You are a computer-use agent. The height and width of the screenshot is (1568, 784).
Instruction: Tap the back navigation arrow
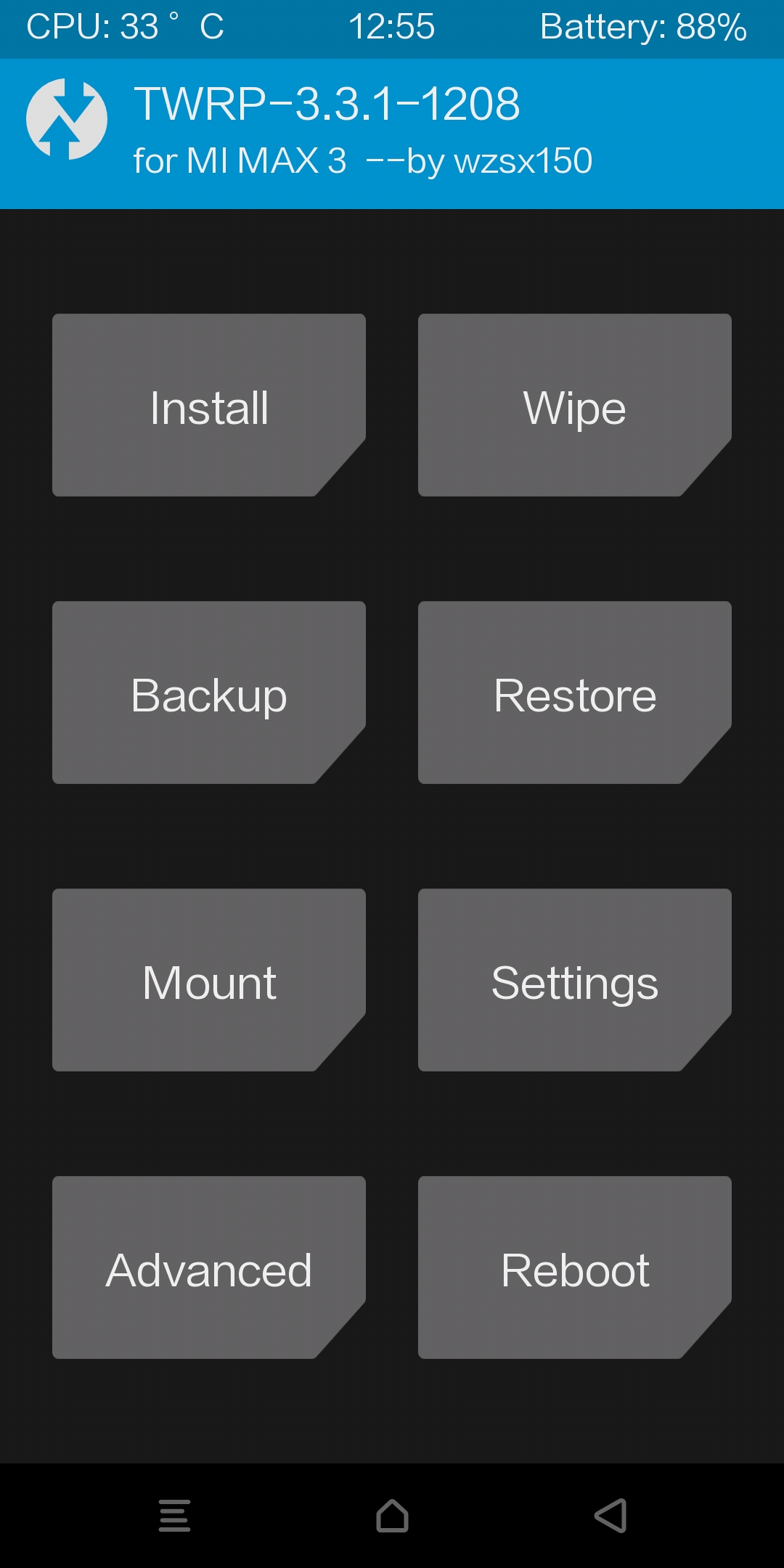[x=611, y=1516]
